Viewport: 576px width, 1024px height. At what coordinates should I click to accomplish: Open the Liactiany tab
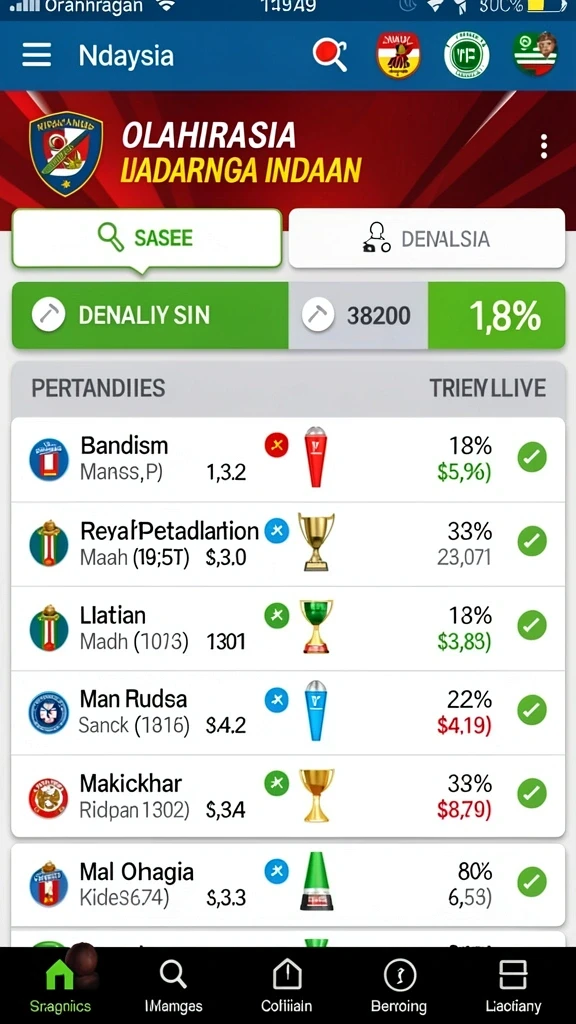[513, 986]
